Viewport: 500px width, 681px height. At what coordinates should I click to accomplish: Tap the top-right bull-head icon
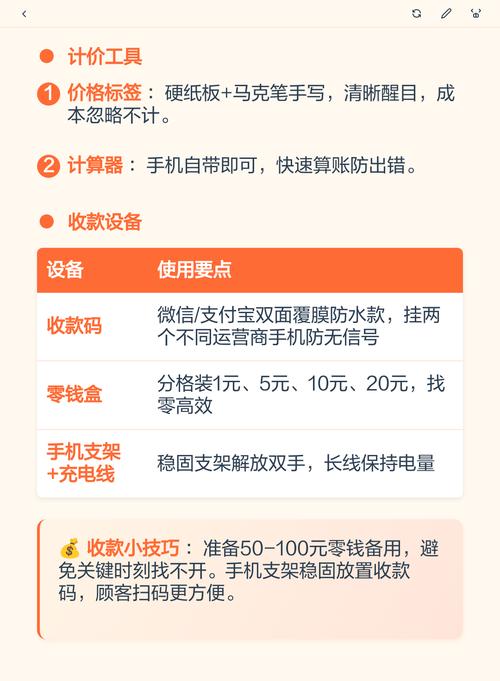[x=476, y=13]
